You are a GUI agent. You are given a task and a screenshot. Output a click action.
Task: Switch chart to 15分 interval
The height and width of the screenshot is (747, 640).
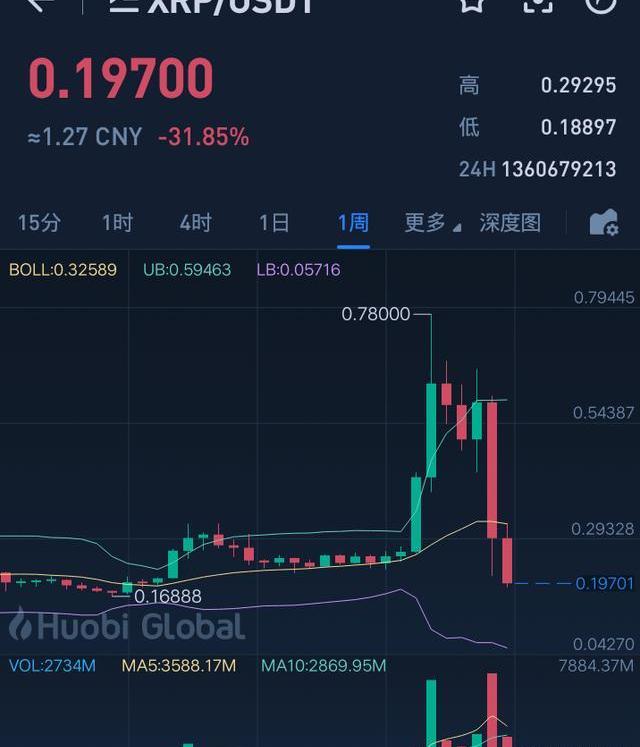click(39, 222)
